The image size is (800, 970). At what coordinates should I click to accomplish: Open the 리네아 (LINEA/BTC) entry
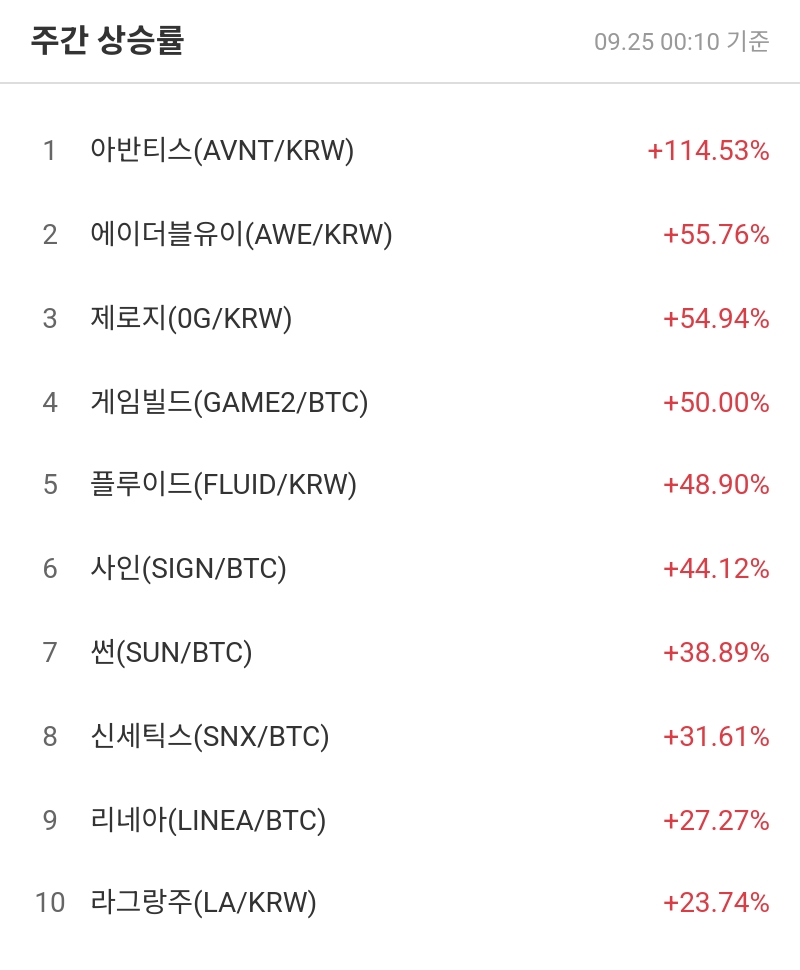[x=208, y=821]
